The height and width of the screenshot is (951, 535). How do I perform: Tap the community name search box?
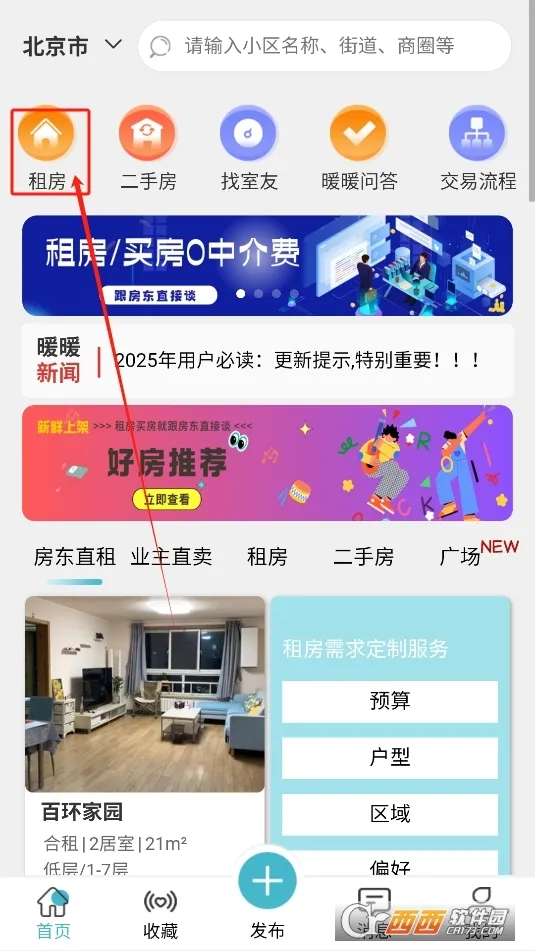pyautogui.click(x=325, y=46)
